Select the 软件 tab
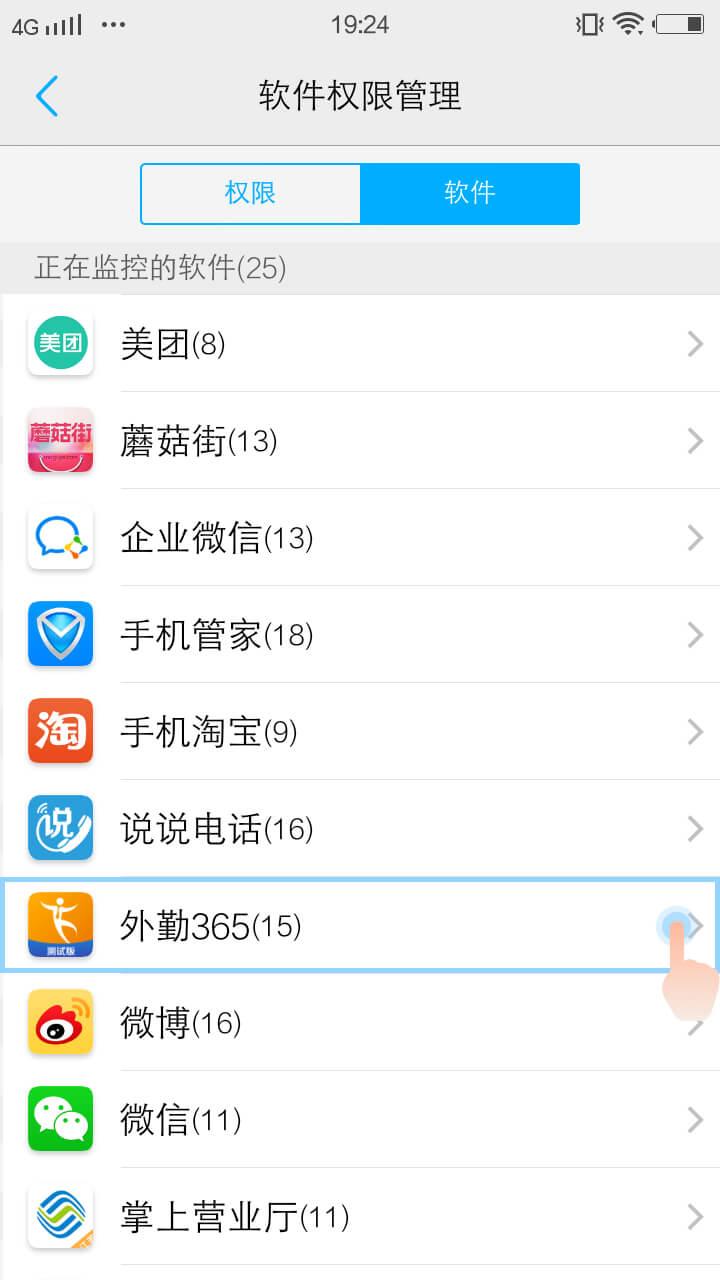This screenshot has width=720, height=1280. coord(469,193)
